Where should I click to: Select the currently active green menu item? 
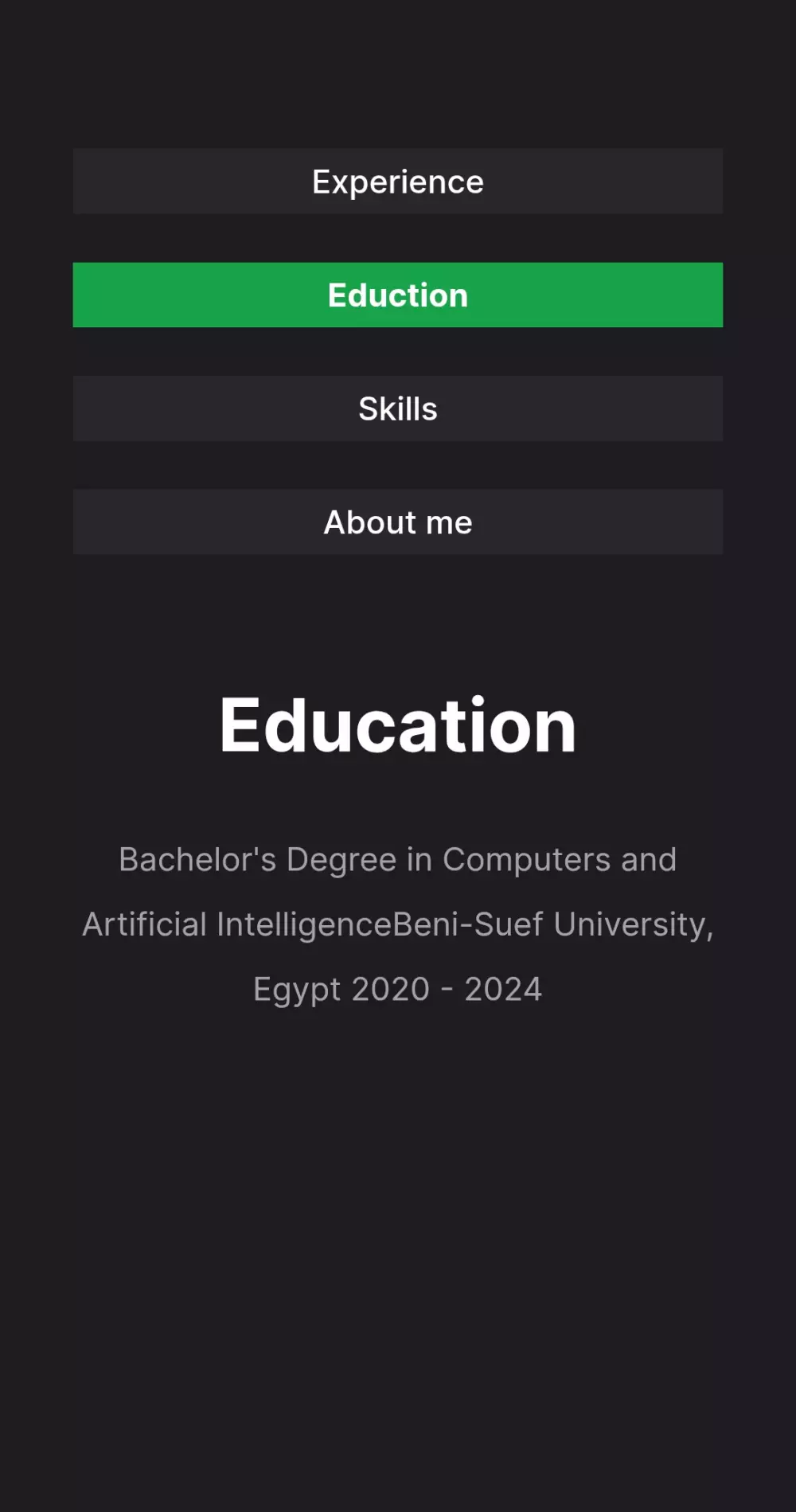click(398, 295)
